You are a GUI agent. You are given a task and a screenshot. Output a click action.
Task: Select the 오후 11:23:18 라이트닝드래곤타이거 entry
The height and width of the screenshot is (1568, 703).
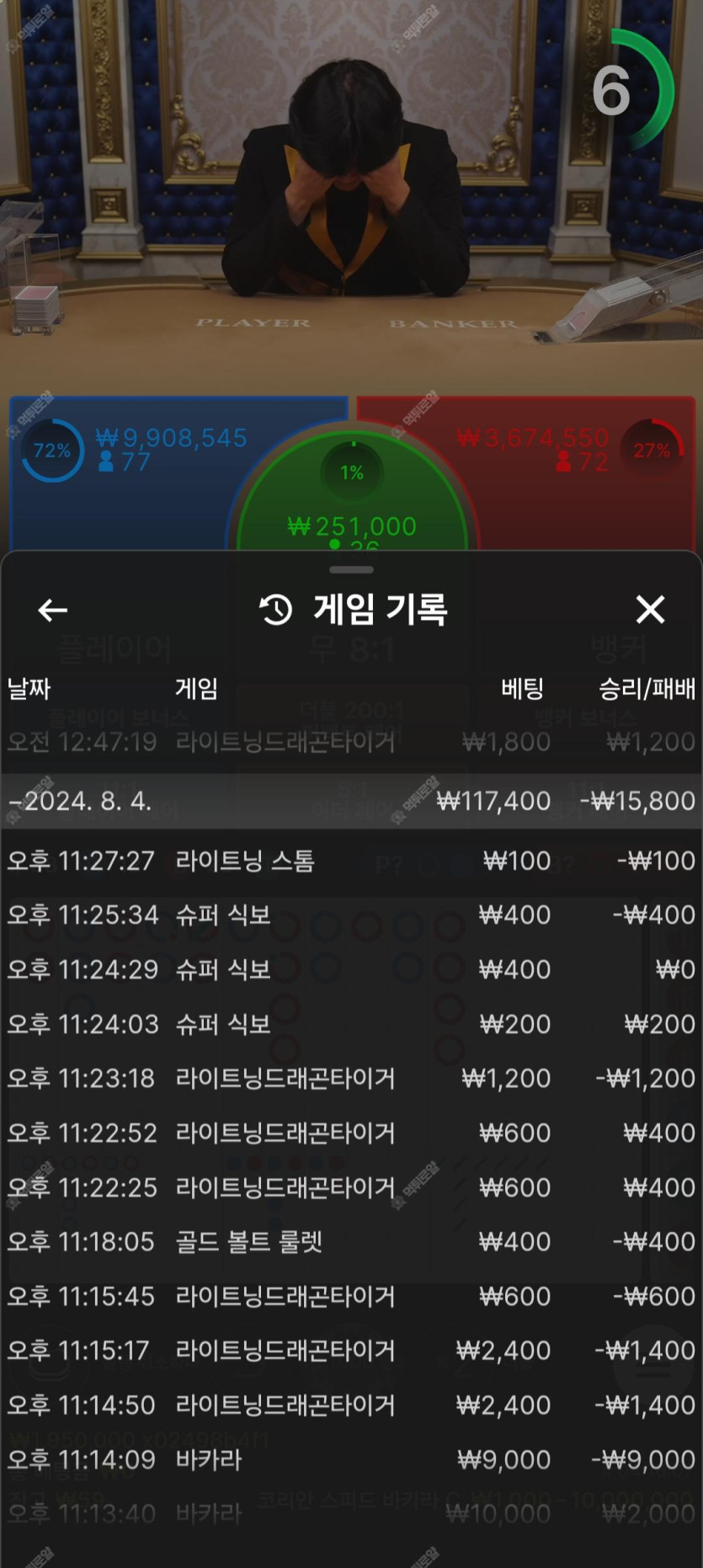[x=351, y=1078]
